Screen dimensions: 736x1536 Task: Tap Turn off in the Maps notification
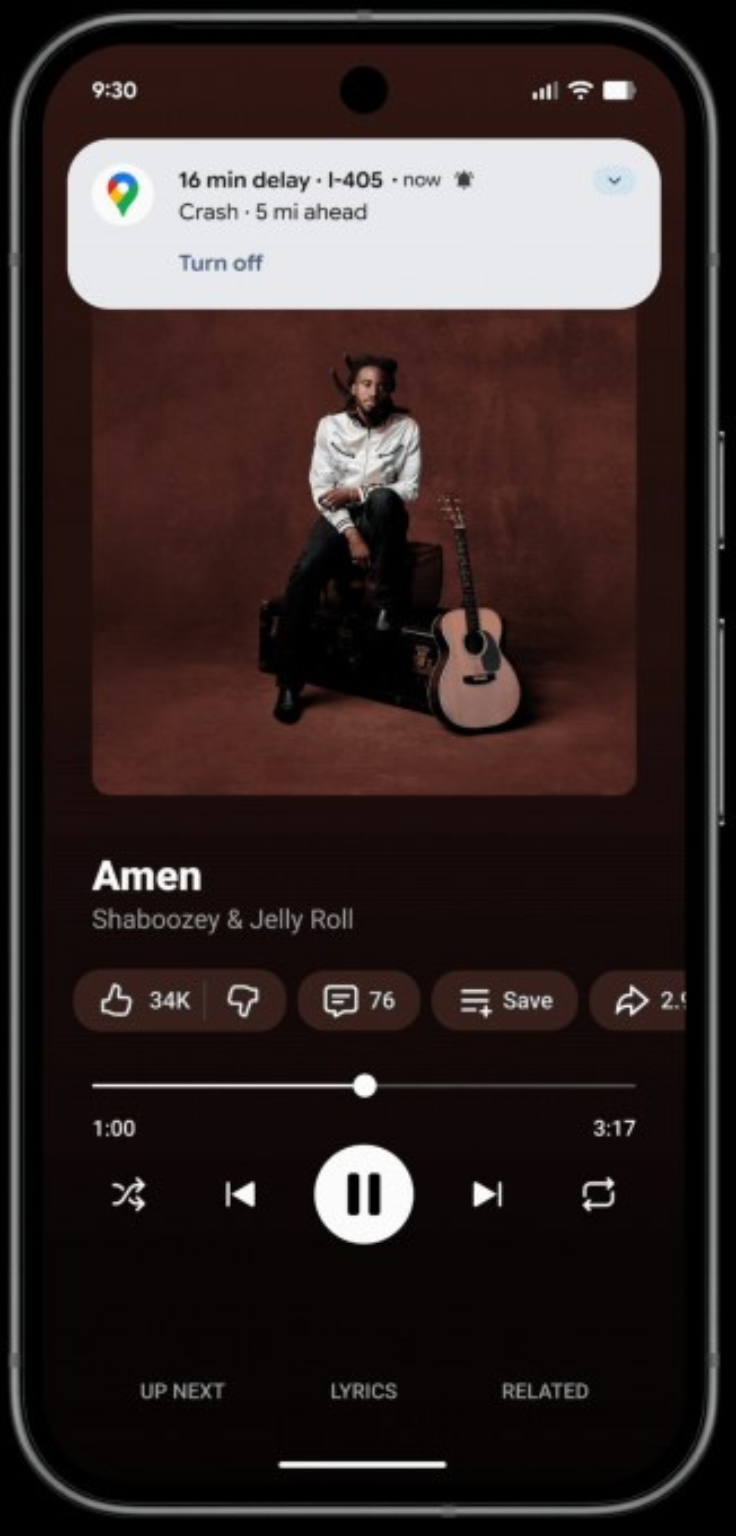click(220, 263)
